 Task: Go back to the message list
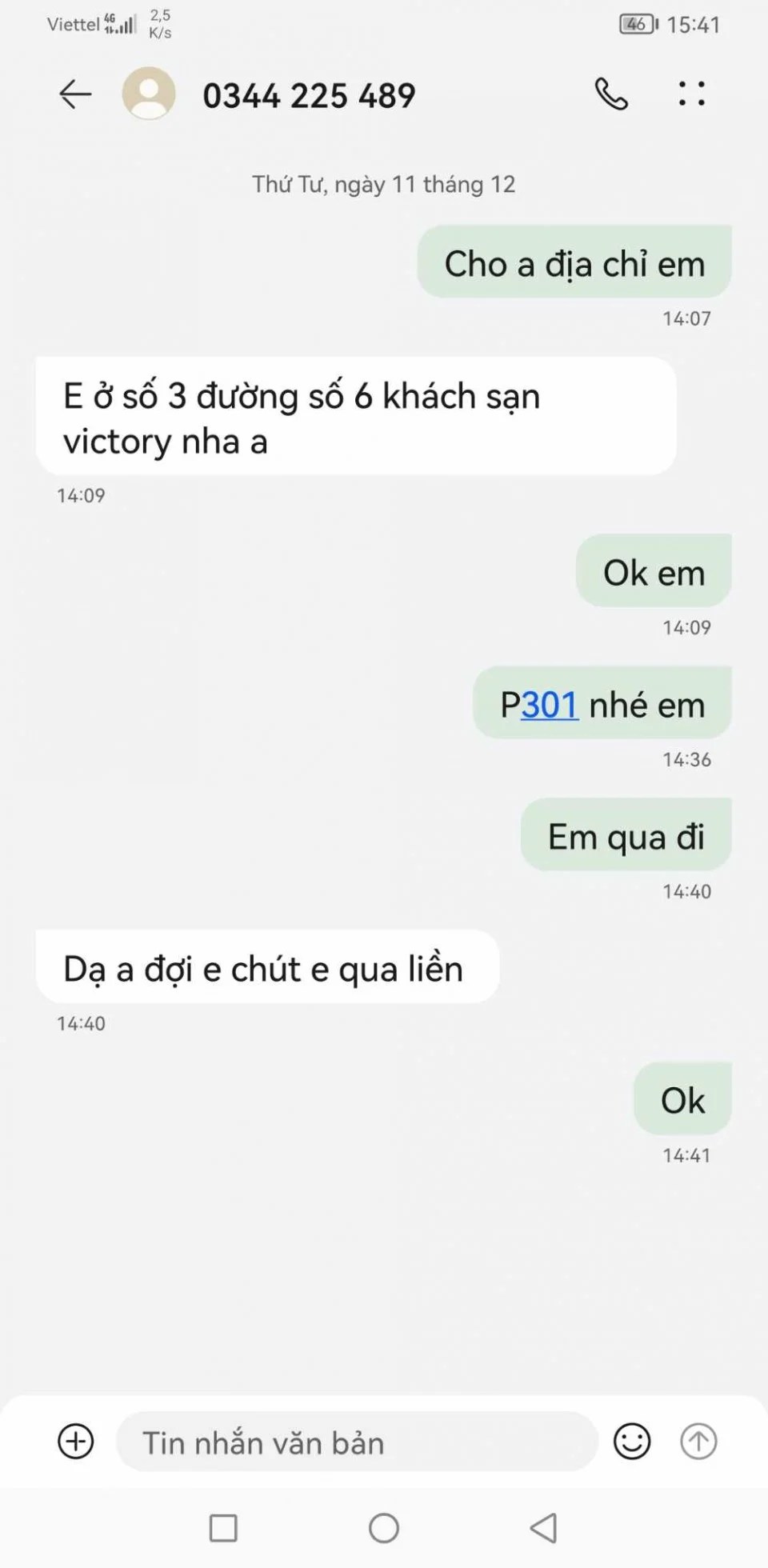click(75, 94)
